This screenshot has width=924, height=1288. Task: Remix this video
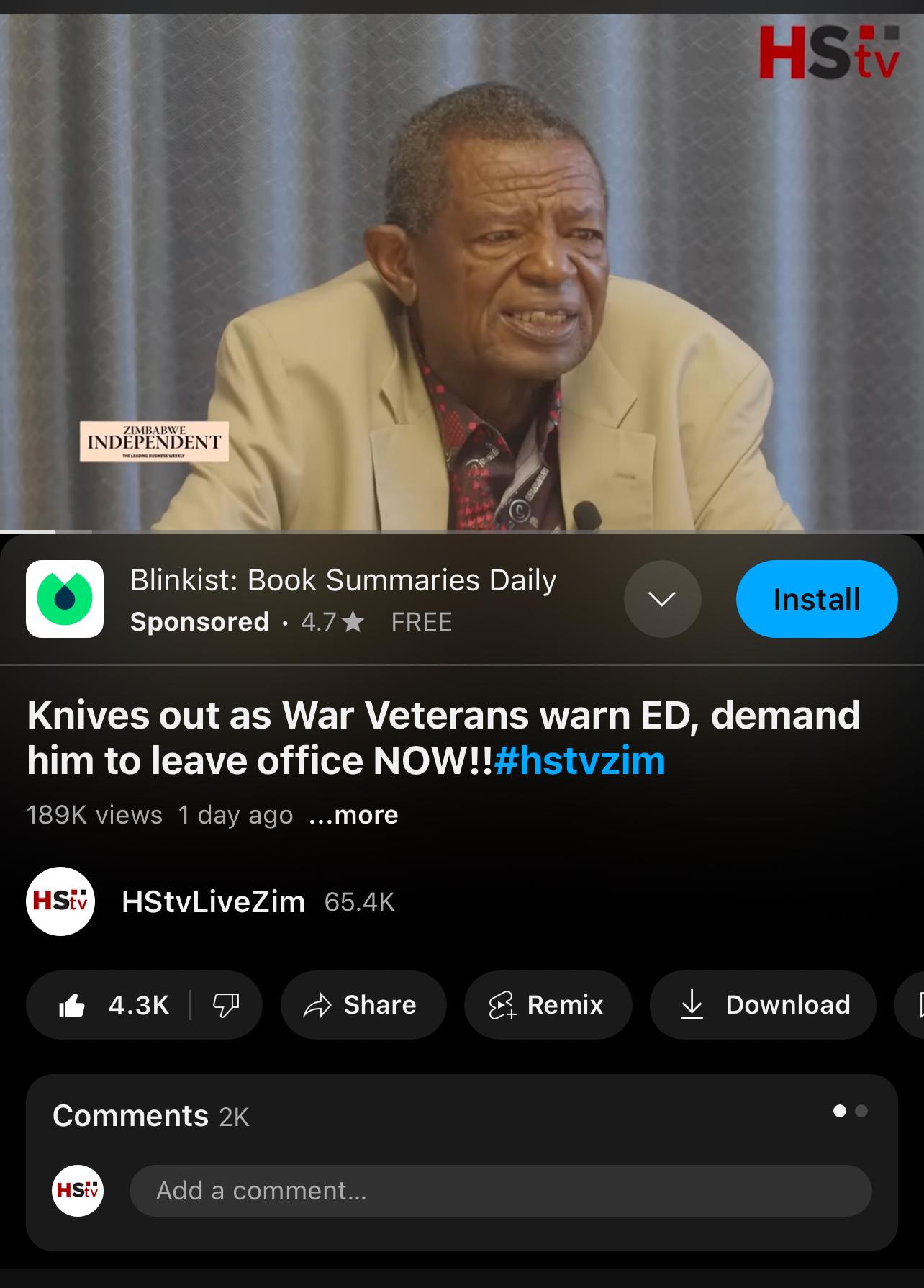pos(548,1005)
